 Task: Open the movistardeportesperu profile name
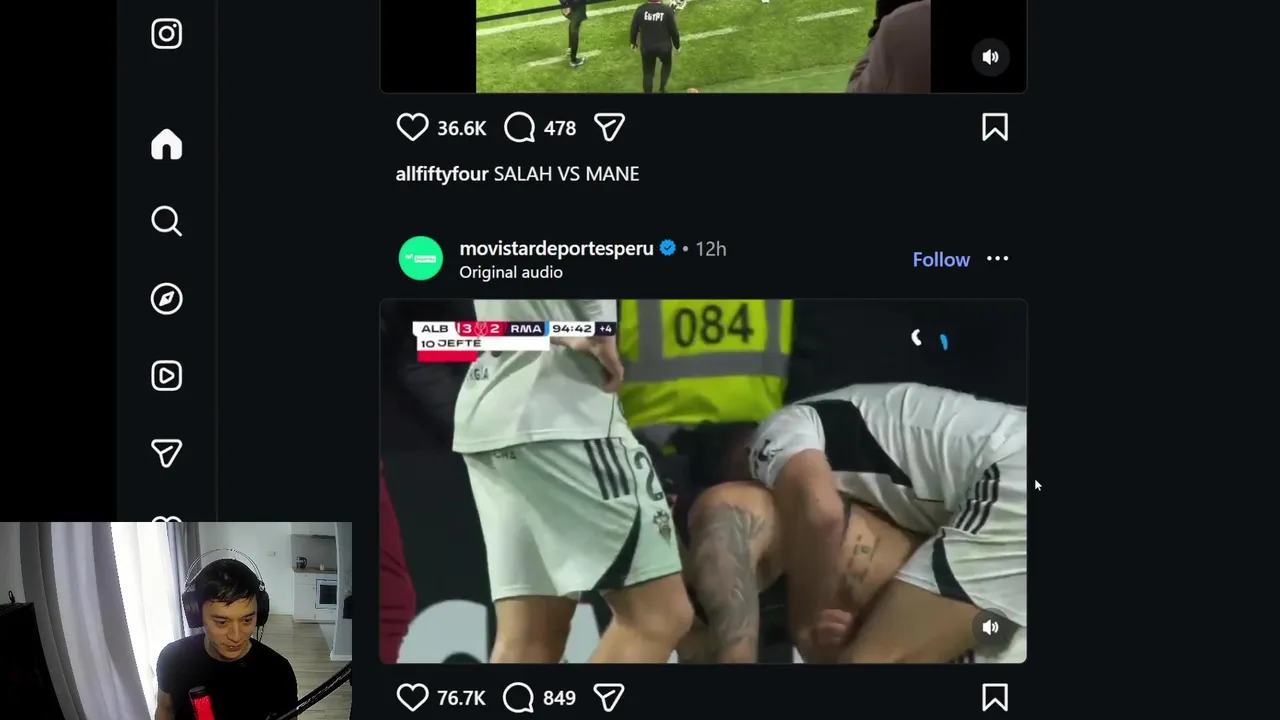pyautogui.click(x=556, y=248)
